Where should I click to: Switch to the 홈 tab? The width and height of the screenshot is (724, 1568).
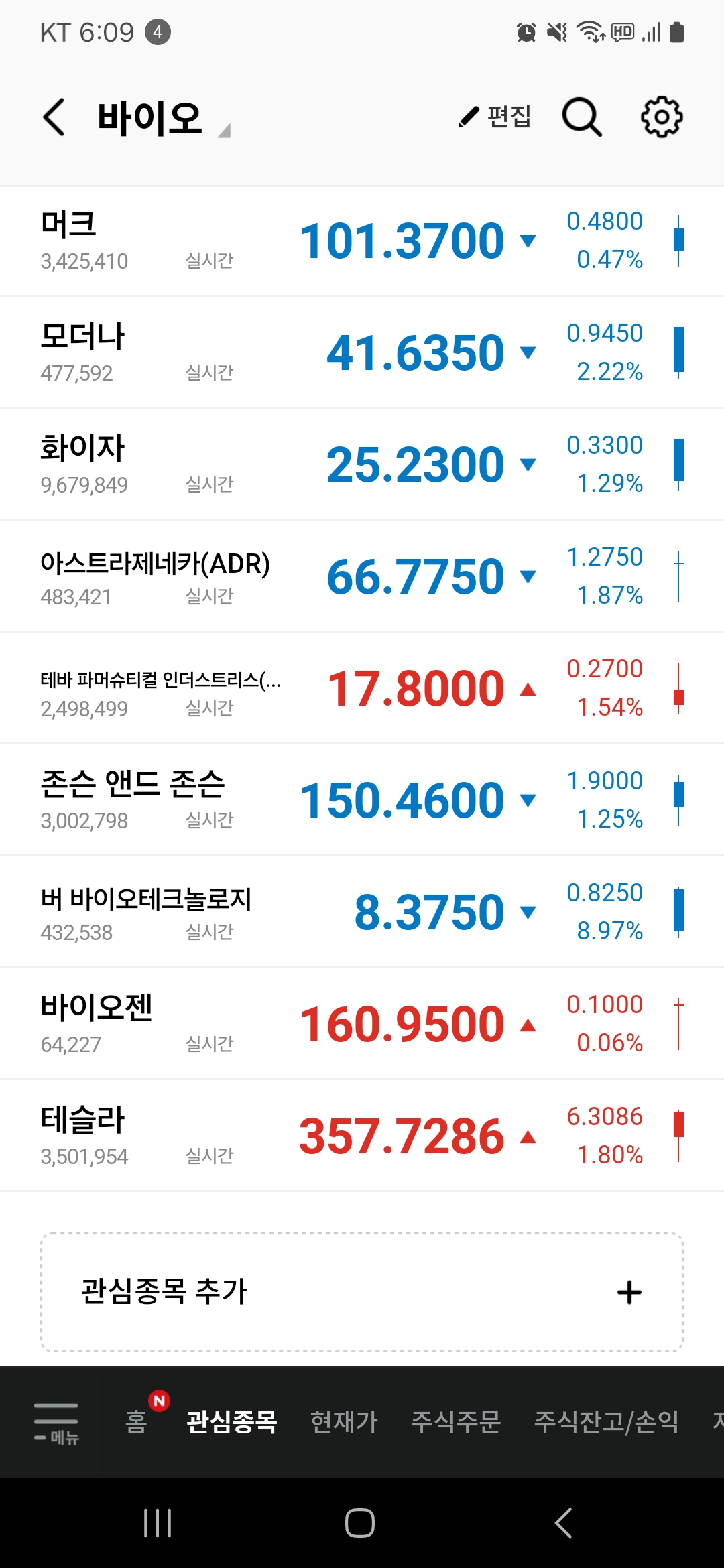pos(136,1421)
